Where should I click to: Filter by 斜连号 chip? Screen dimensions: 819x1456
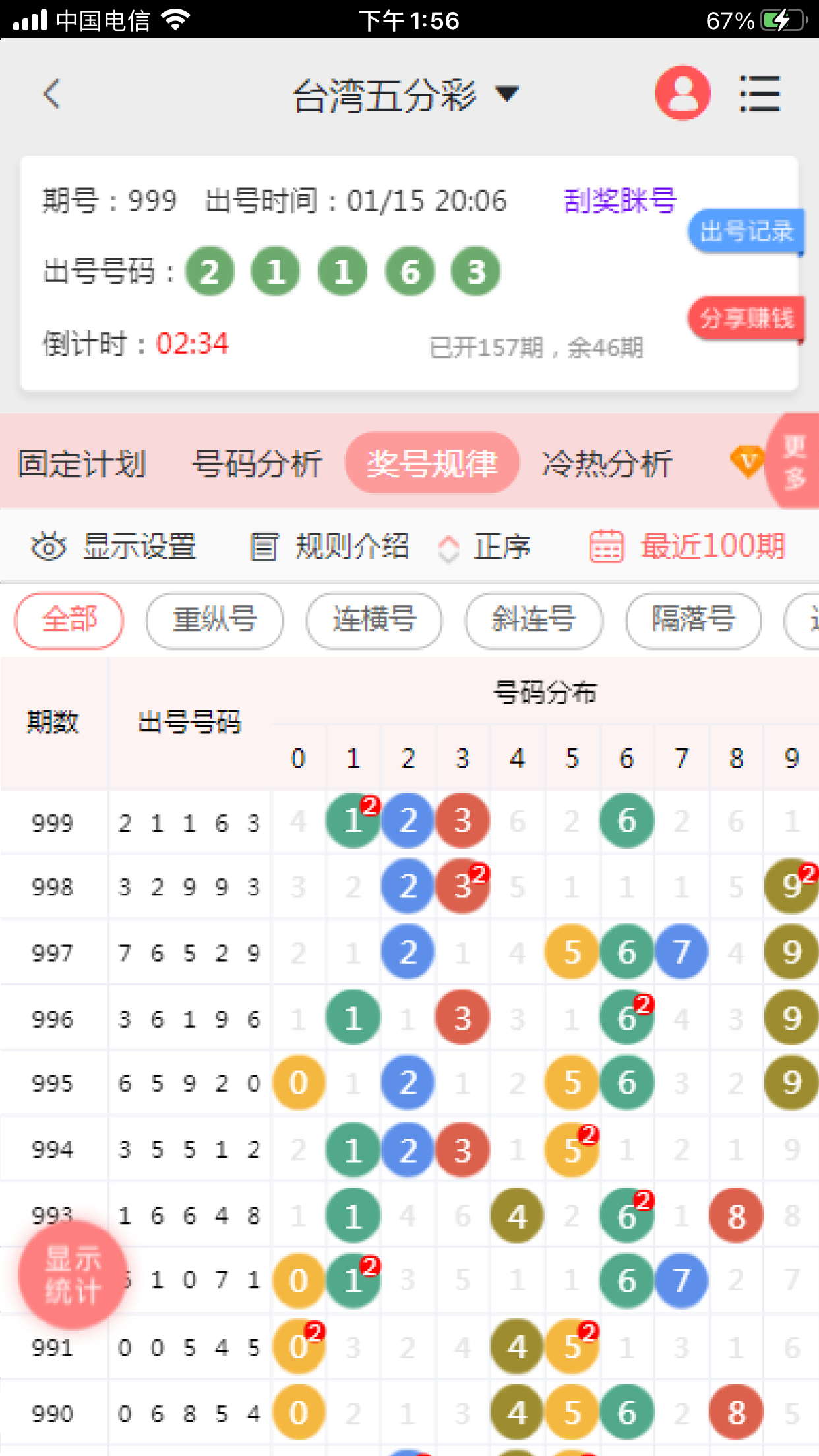click(x=533, y=620)
